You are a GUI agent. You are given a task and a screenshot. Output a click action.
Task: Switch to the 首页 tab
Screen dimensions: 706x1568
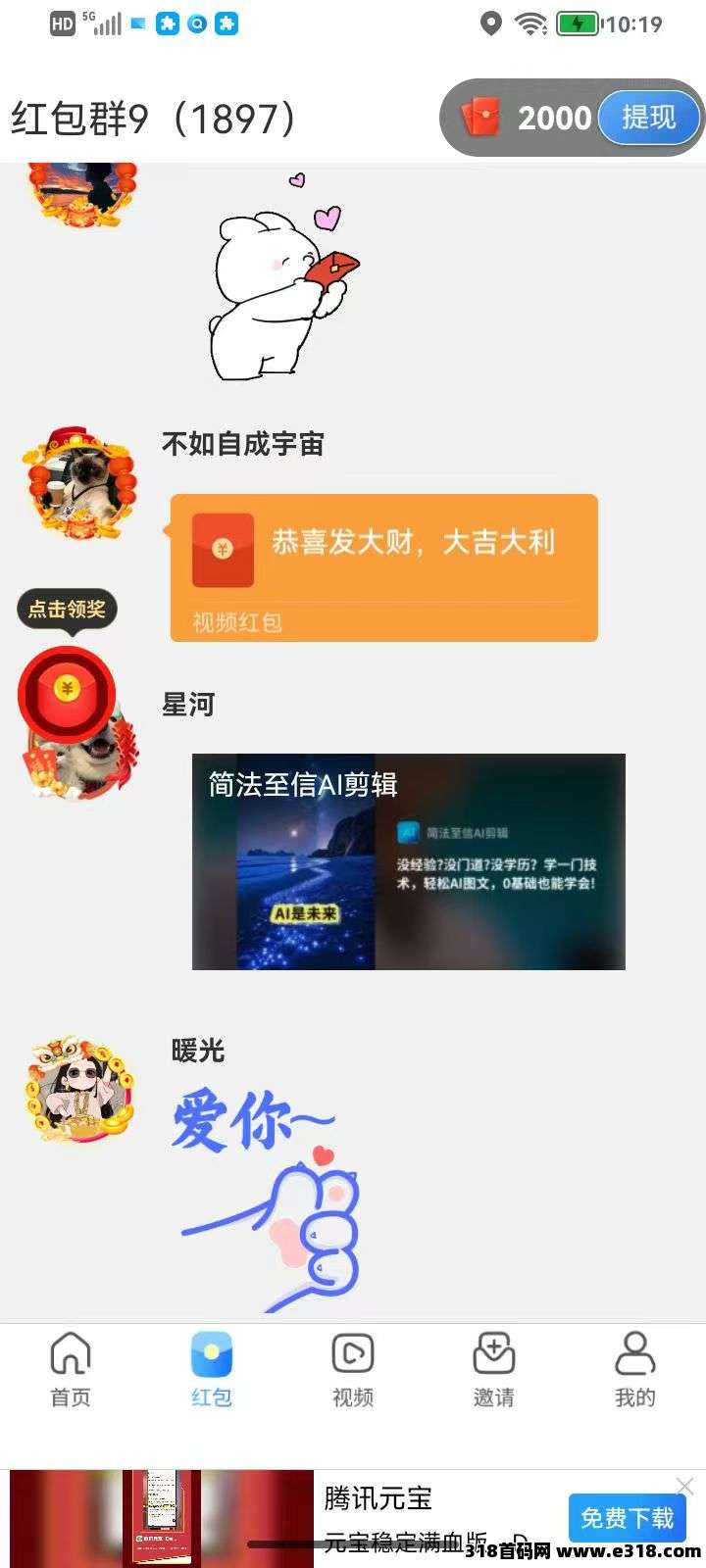[71, 1369]
